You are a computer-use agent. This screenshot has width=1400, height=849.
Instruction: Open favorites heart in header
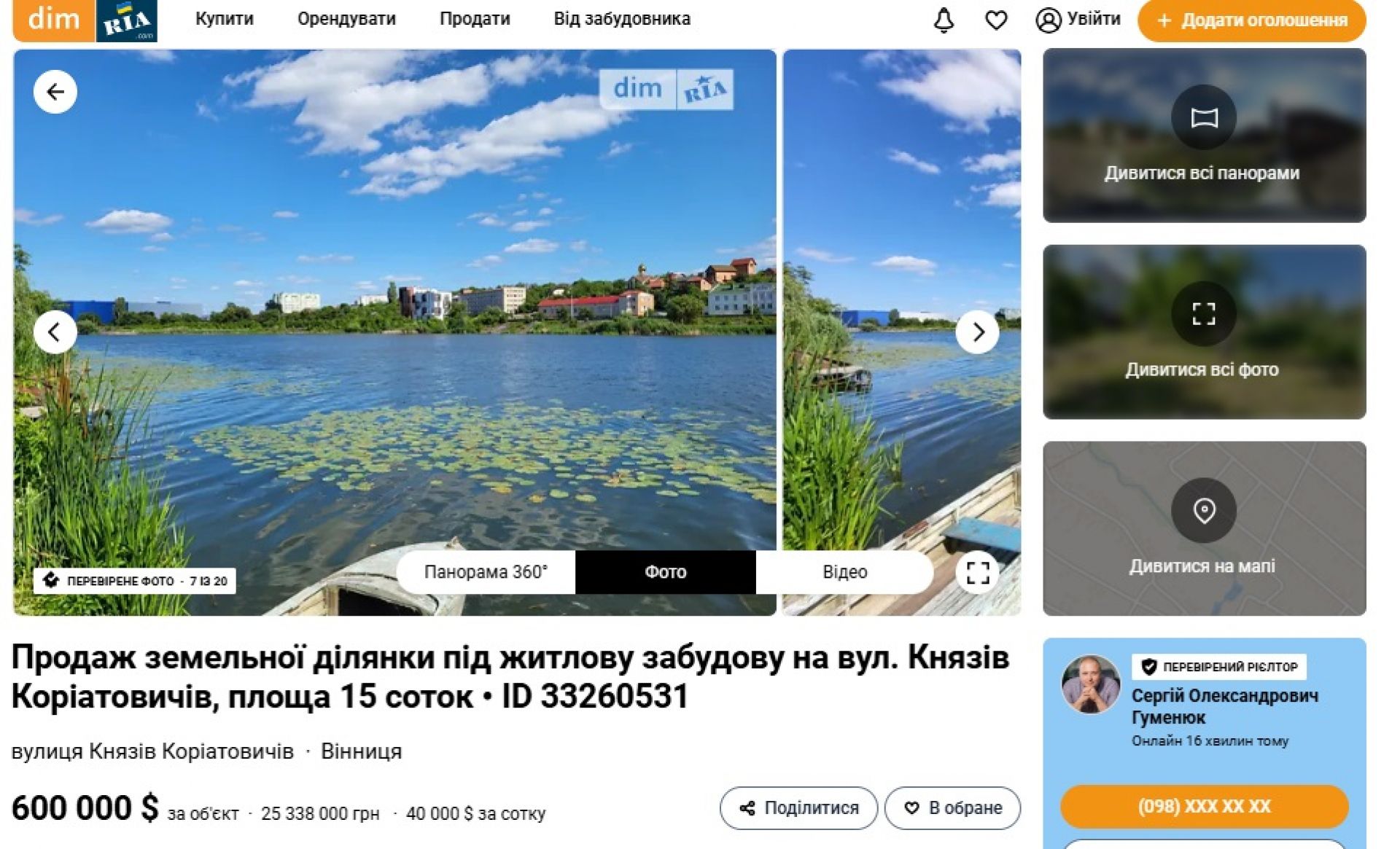[x=996, y=20]
